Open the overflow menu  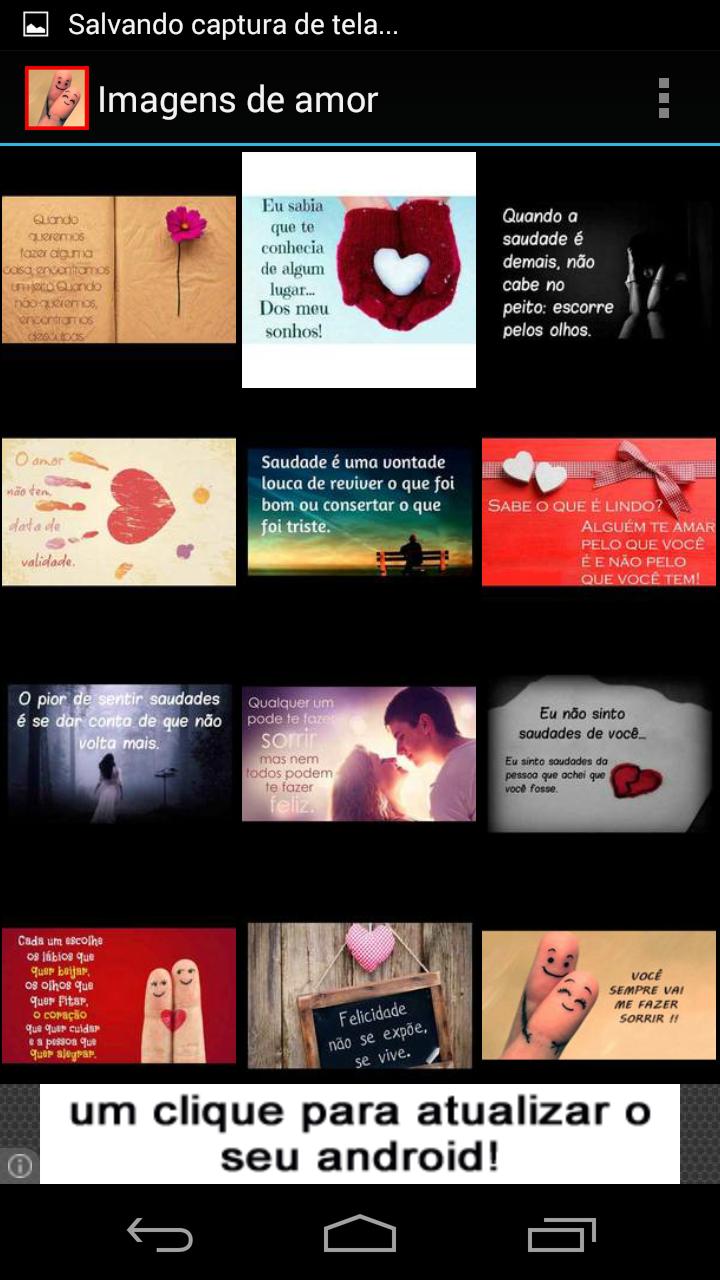(663, 99)
